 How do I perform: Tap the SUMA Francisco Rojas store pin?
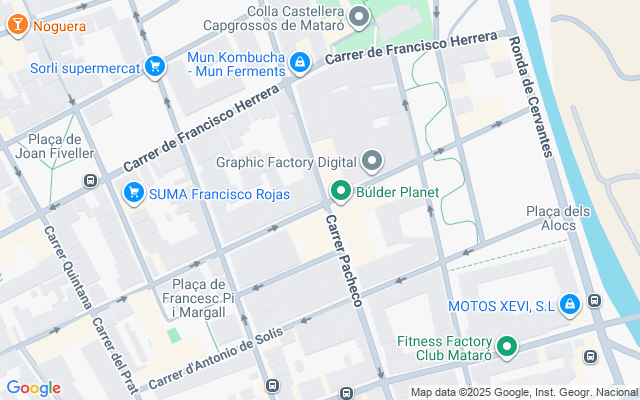click(x=132, y=193)
